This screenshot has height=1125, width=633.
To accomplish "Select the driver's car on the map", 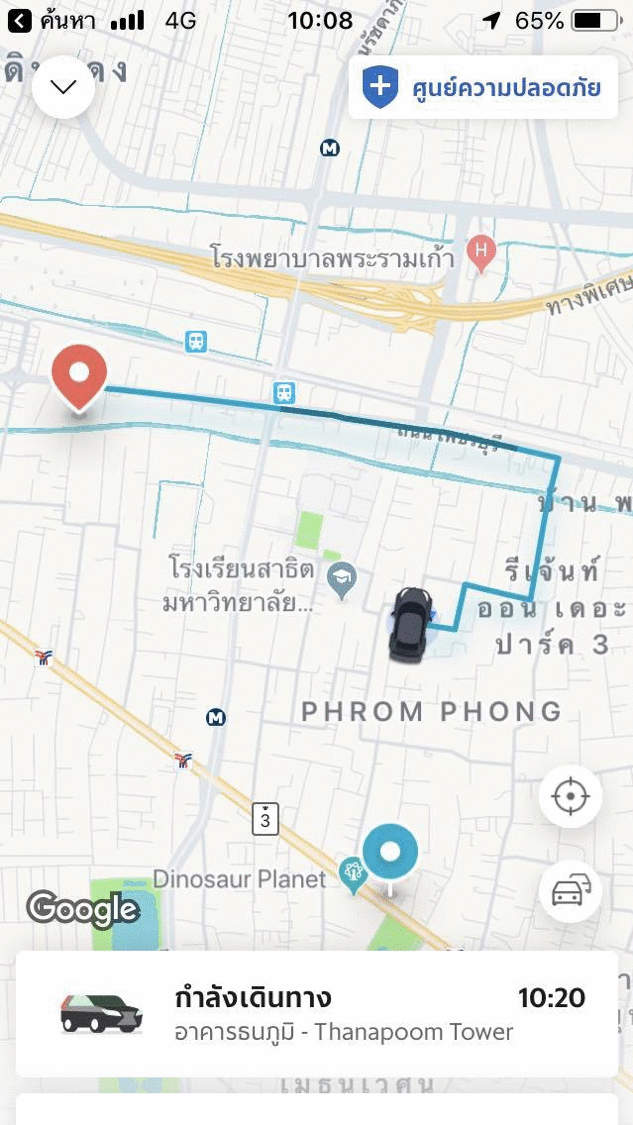I will tap(413, 624).
